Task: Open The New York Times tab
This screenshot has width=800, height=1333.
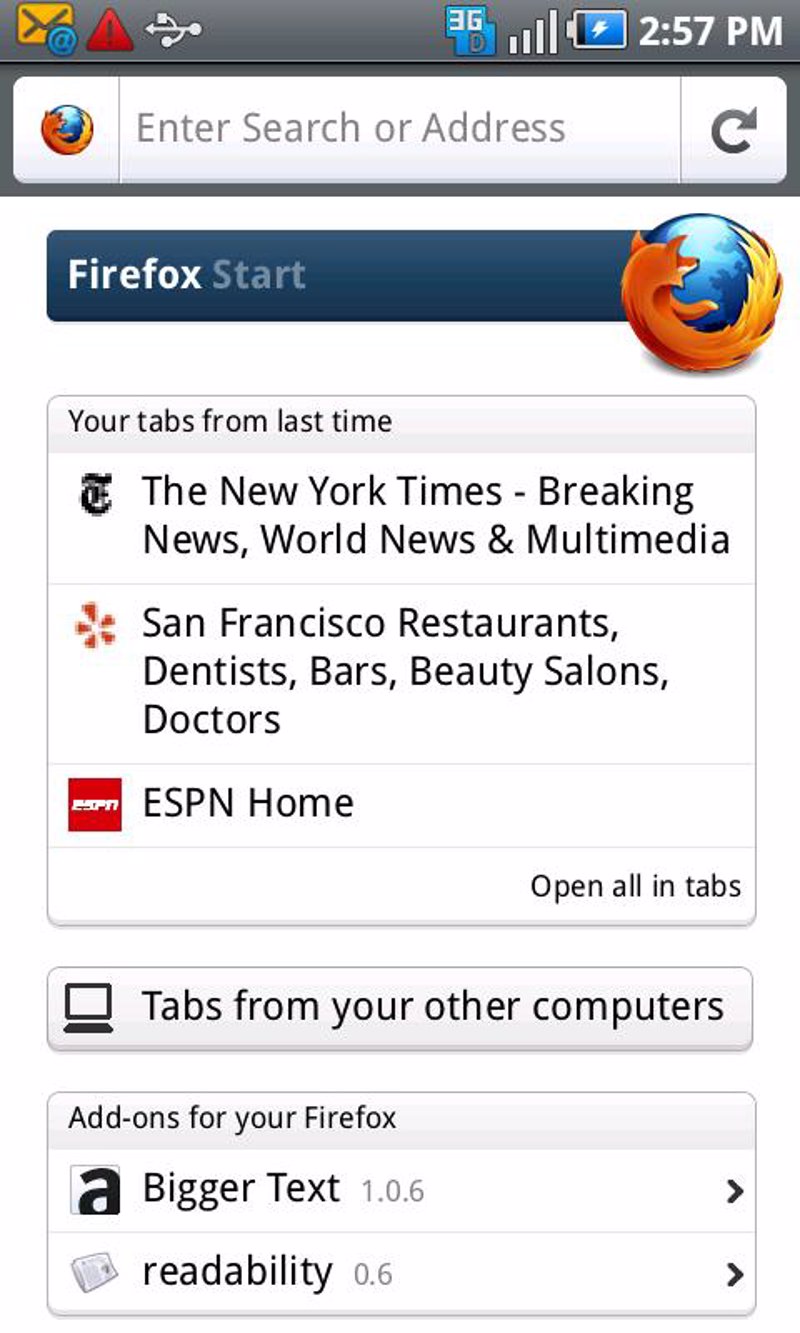Action: point(401,518)
